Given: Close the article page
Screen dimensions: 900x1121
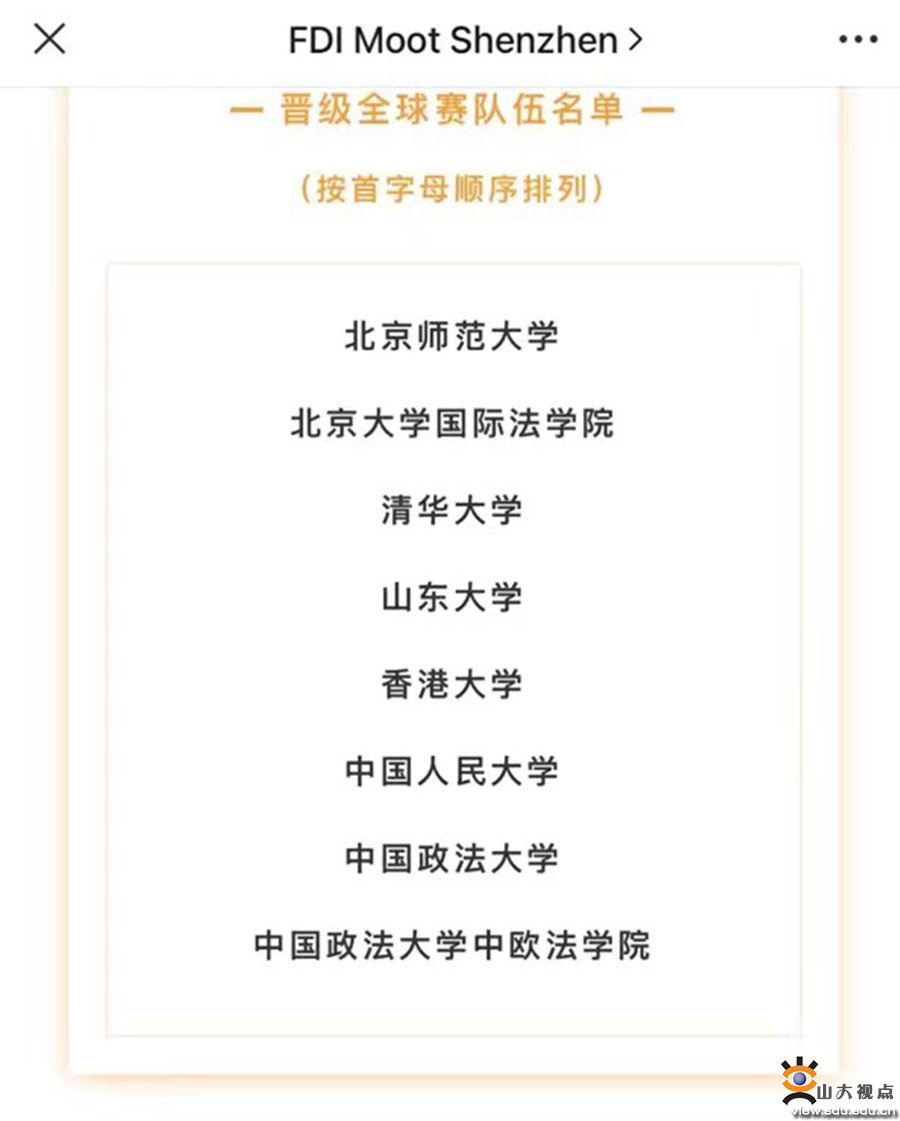Looking at the screenshot, I should tap(49, 40).
